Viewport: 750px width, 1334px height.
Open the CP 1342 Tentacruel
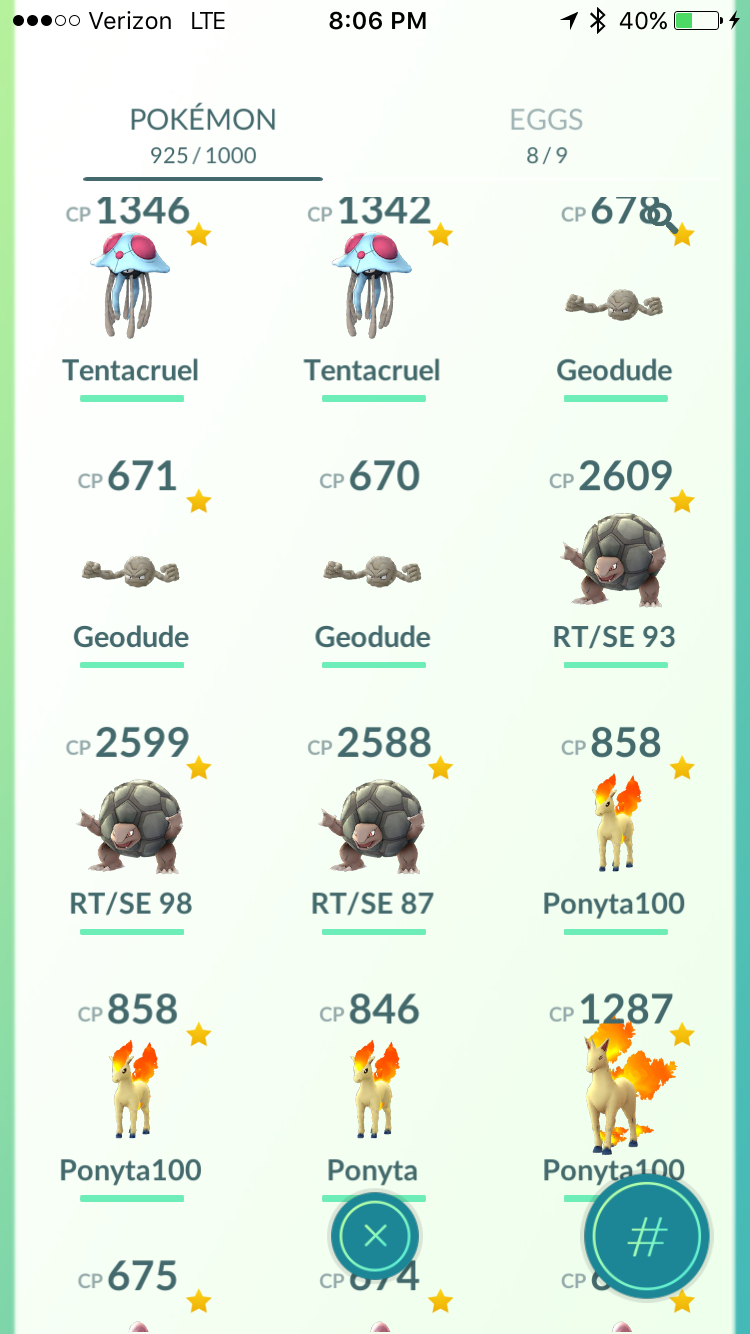tap(373, 297)
